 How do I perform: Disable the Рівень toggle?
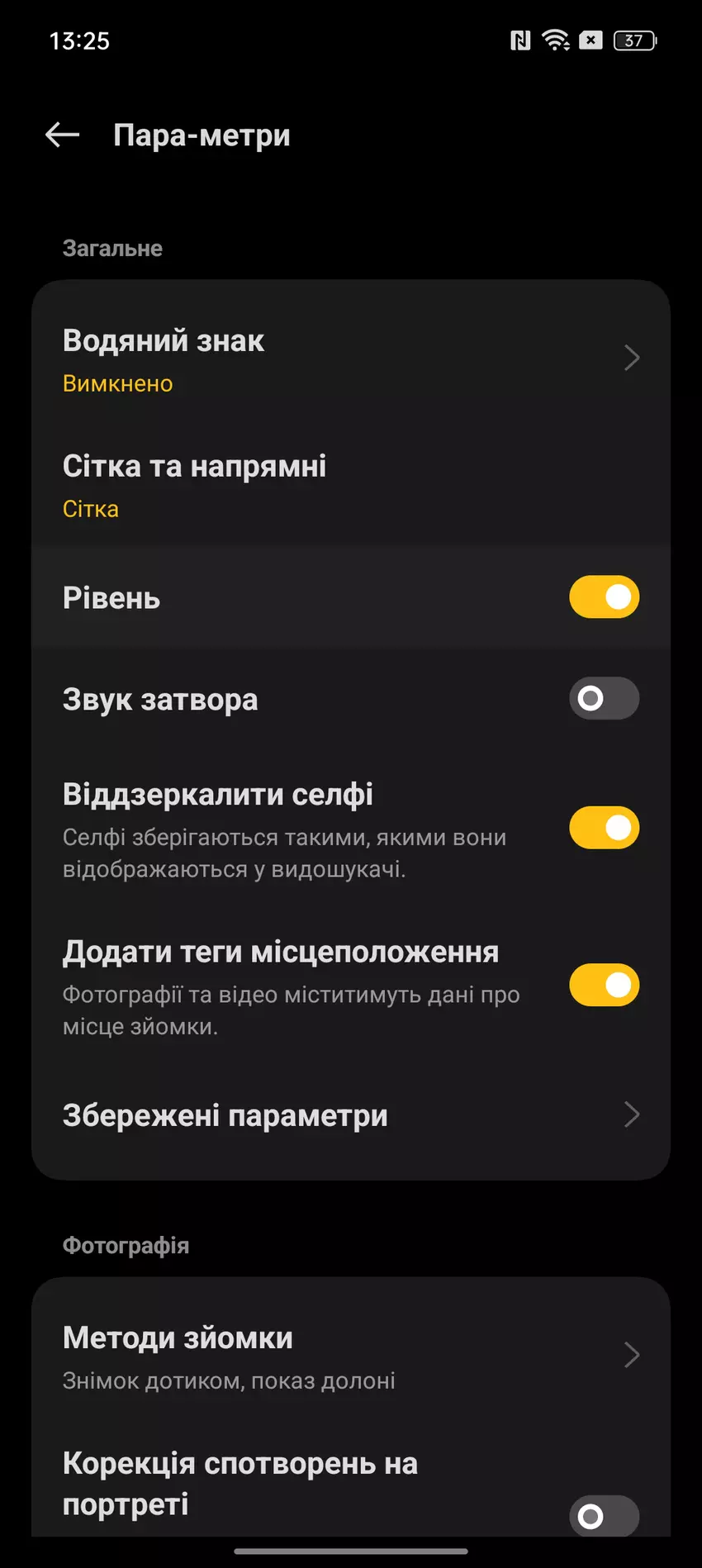(604, 596)
